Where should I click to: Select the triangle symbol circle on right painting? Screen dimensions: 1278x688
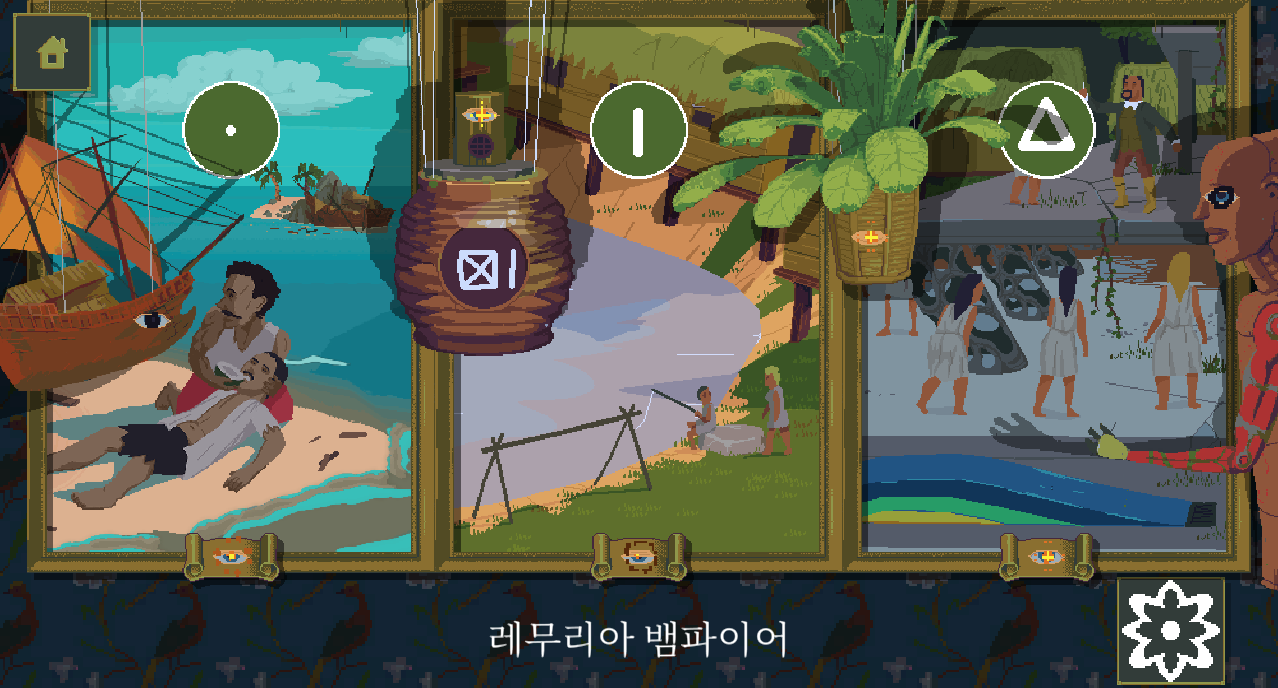(x=1046, y=130)
